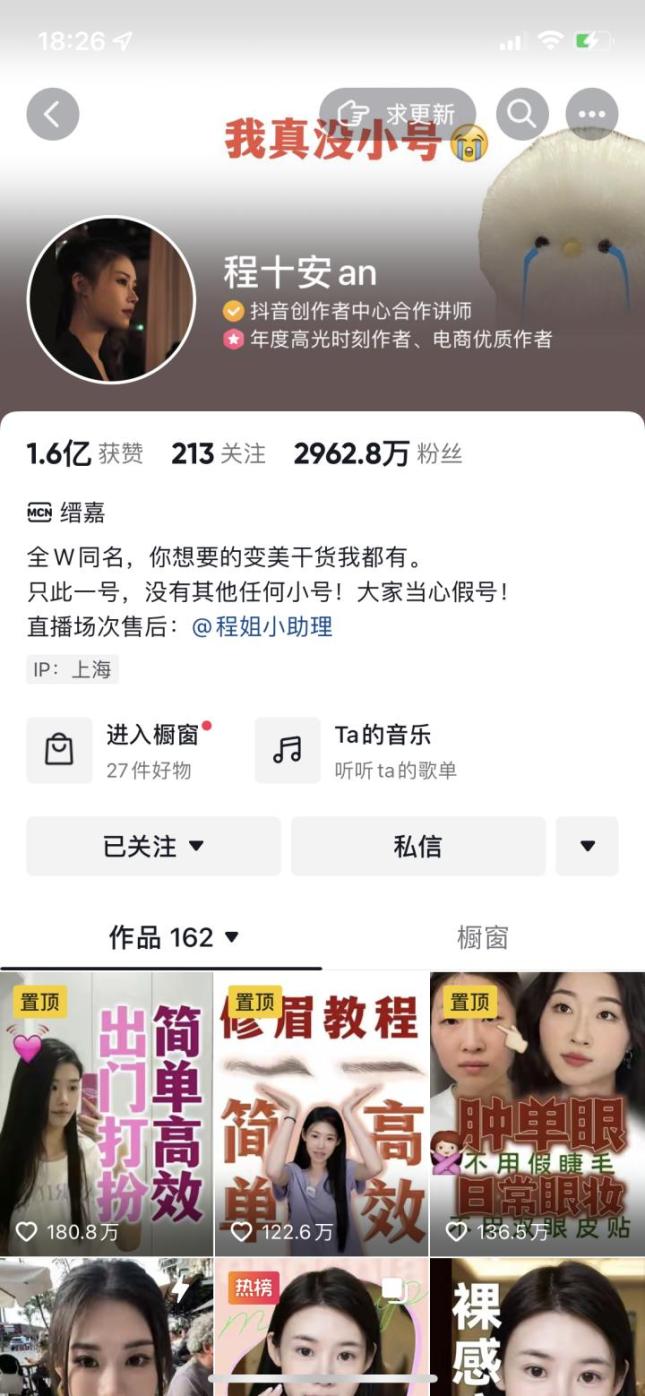Send a private message via 私信

click(417, 846)
